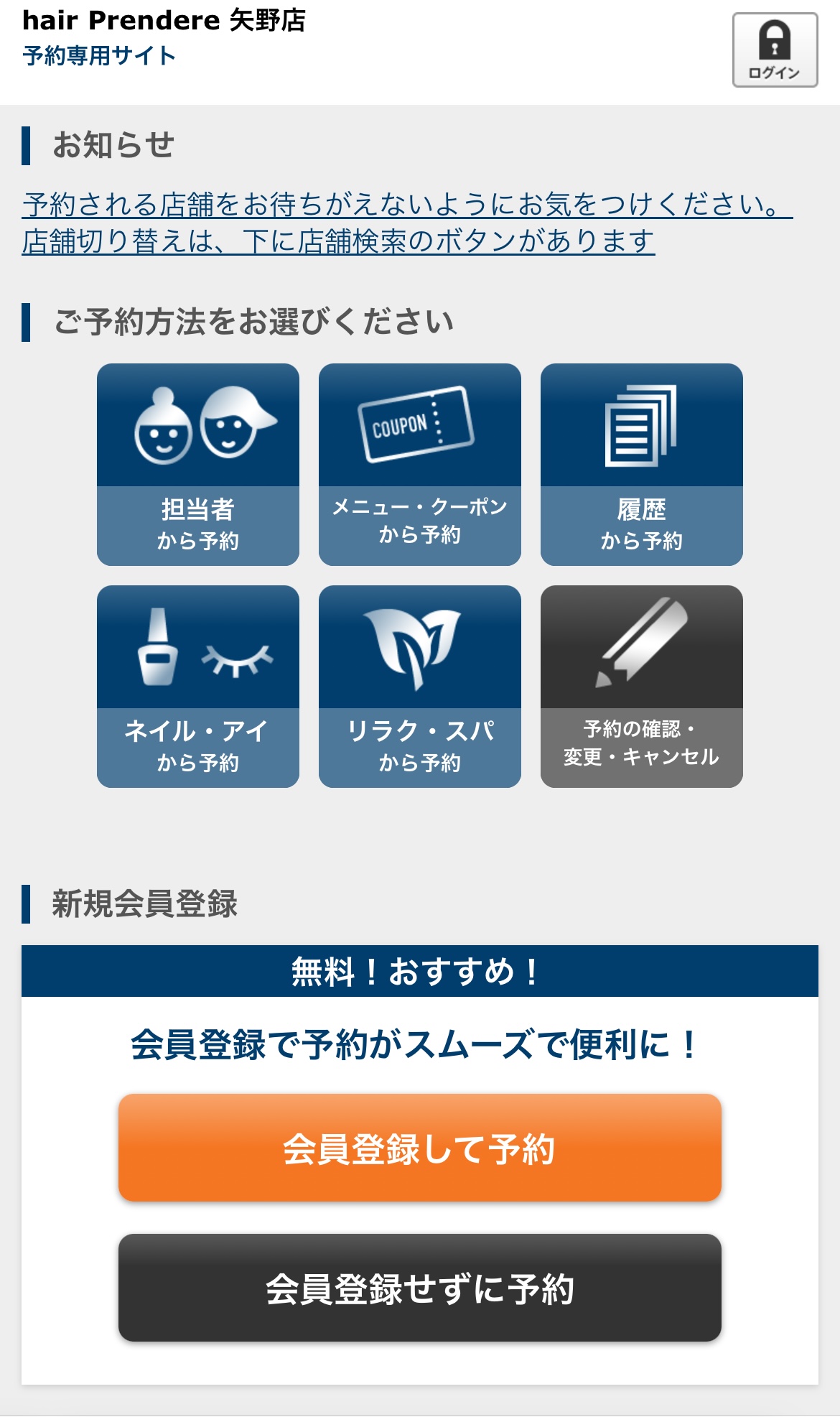Image resolution: width=840 pixels, height=1417 pixels.
Task: Choose メニュー・クーポンから予約 tile
Action: click(x=420, y=465)
